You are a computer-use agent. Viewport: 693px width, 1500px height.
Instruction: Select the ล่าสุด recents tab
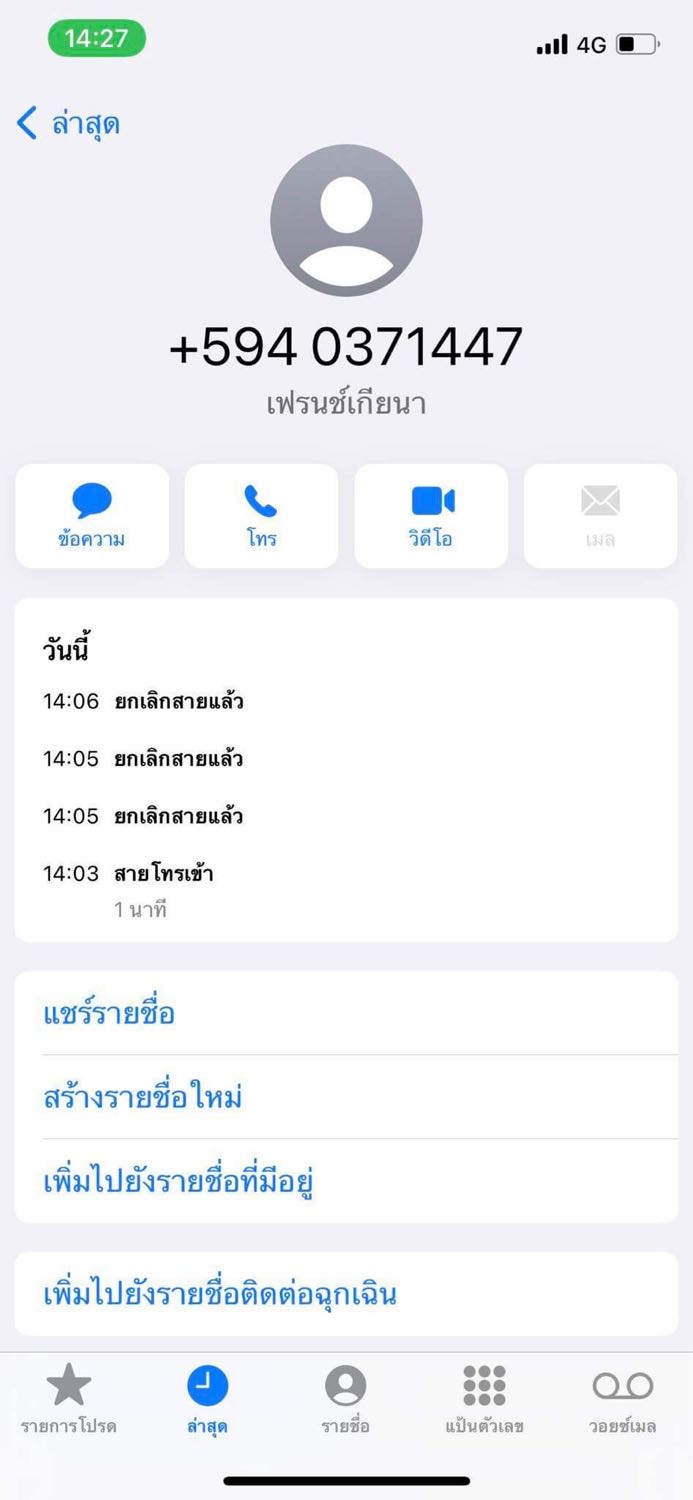(207, 1398)
